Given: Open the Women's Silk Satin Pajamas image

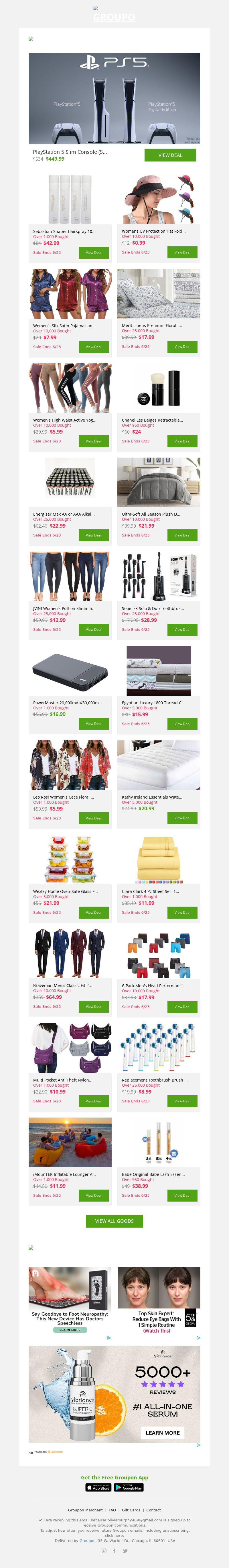Looking at the screenshot, I should (x=70, y=294).
